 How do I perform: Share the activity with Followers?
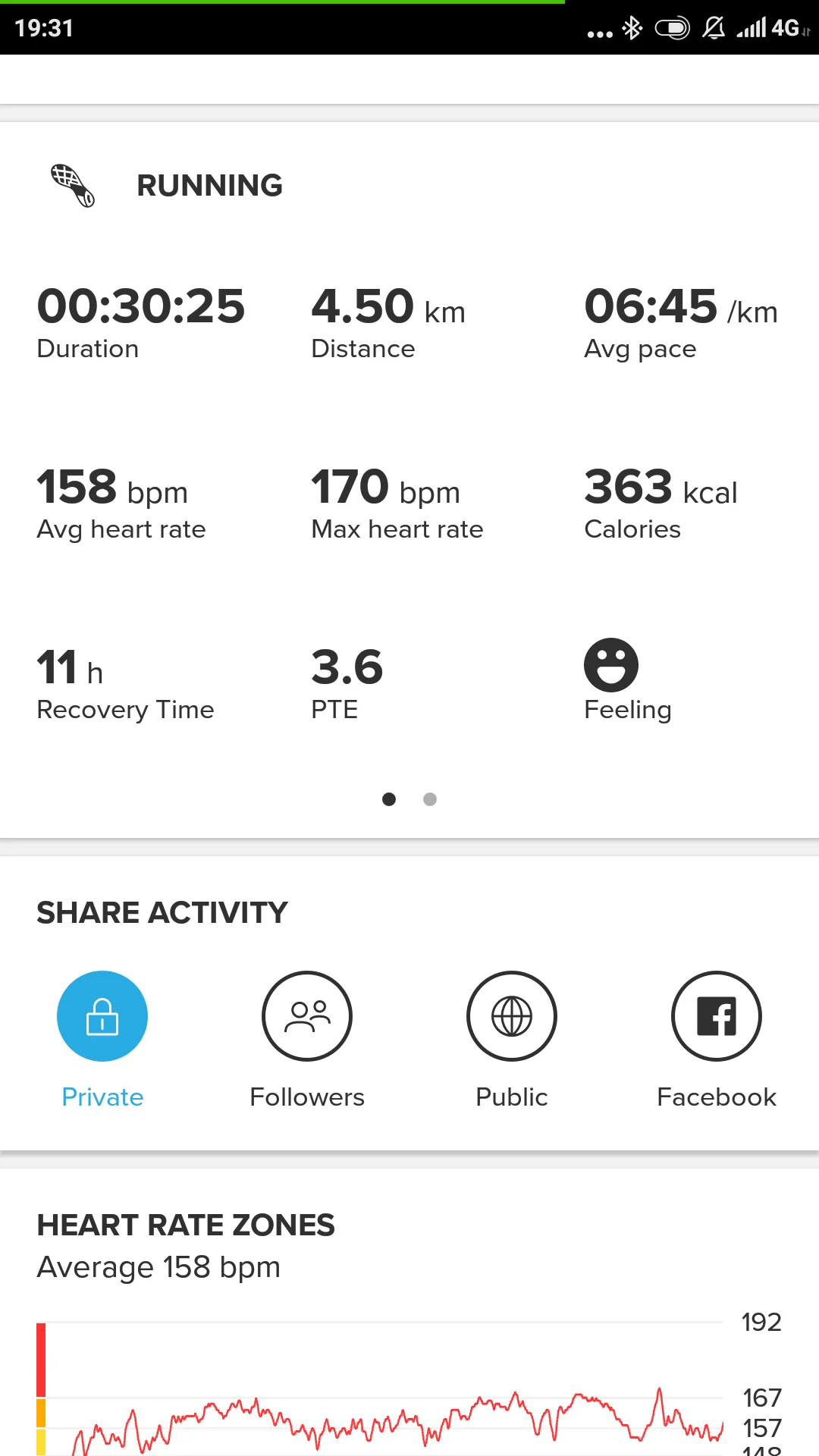[307, 1016]
